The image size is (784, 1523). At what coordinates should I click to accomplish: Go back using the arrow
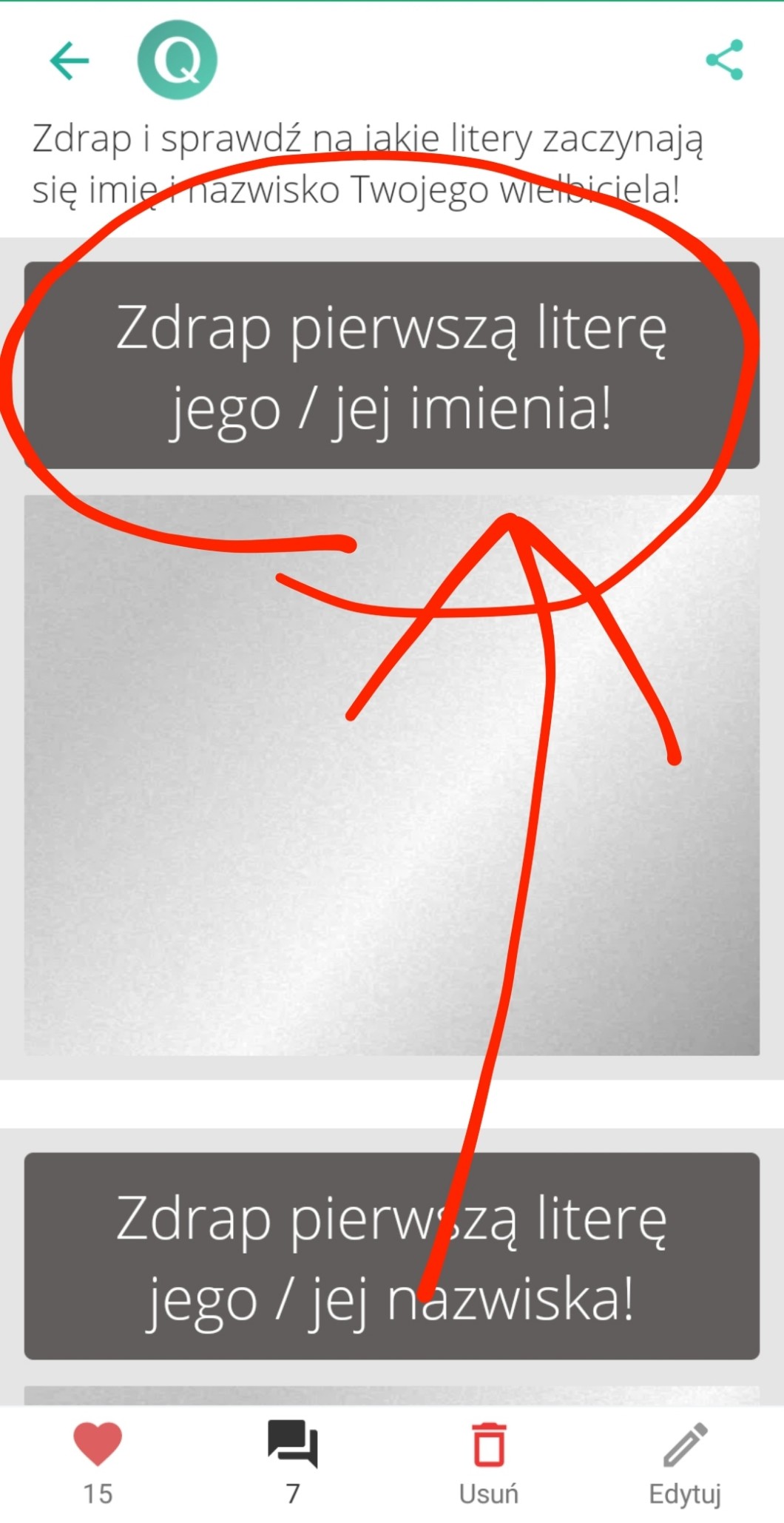(69, 61)
